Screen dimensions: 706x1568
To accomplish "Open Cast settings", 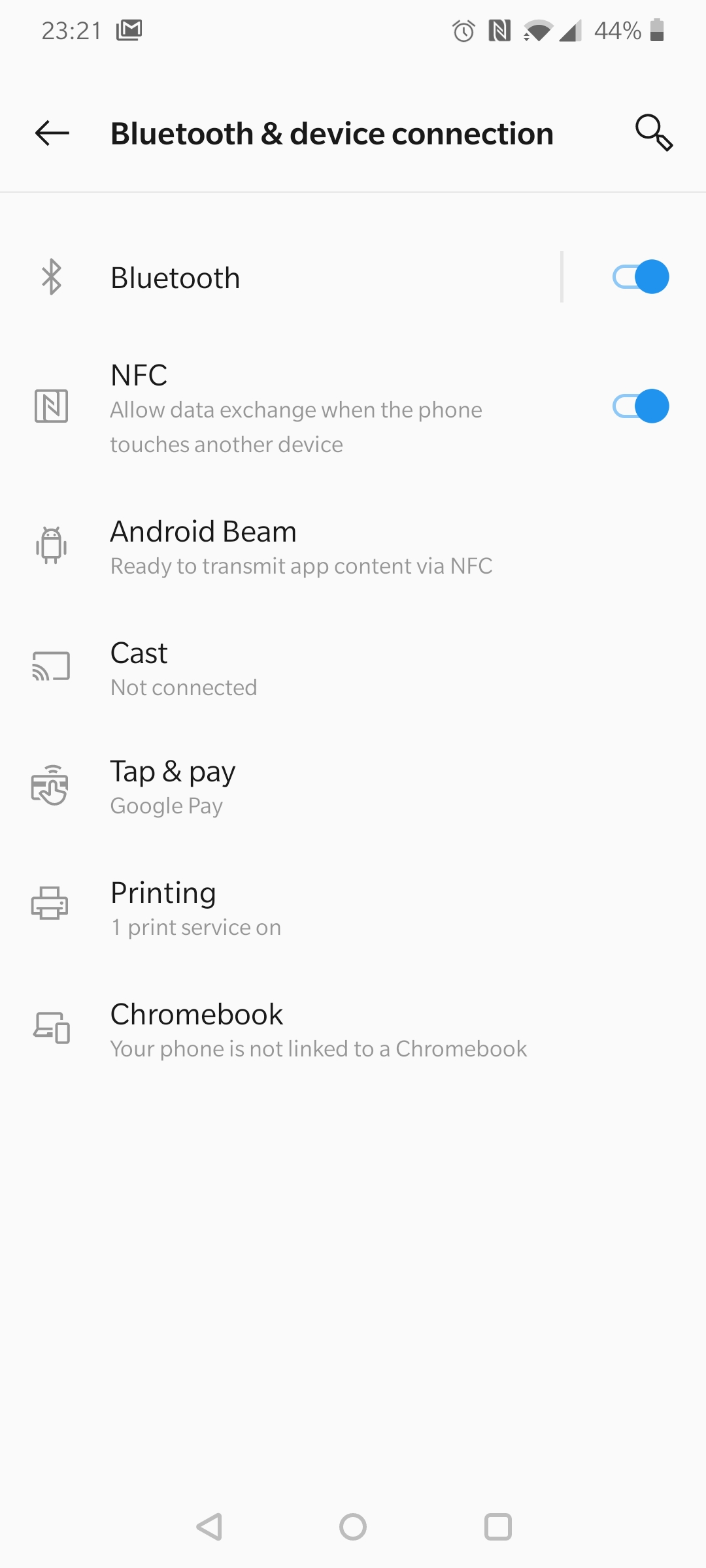I will click(353, 669).
